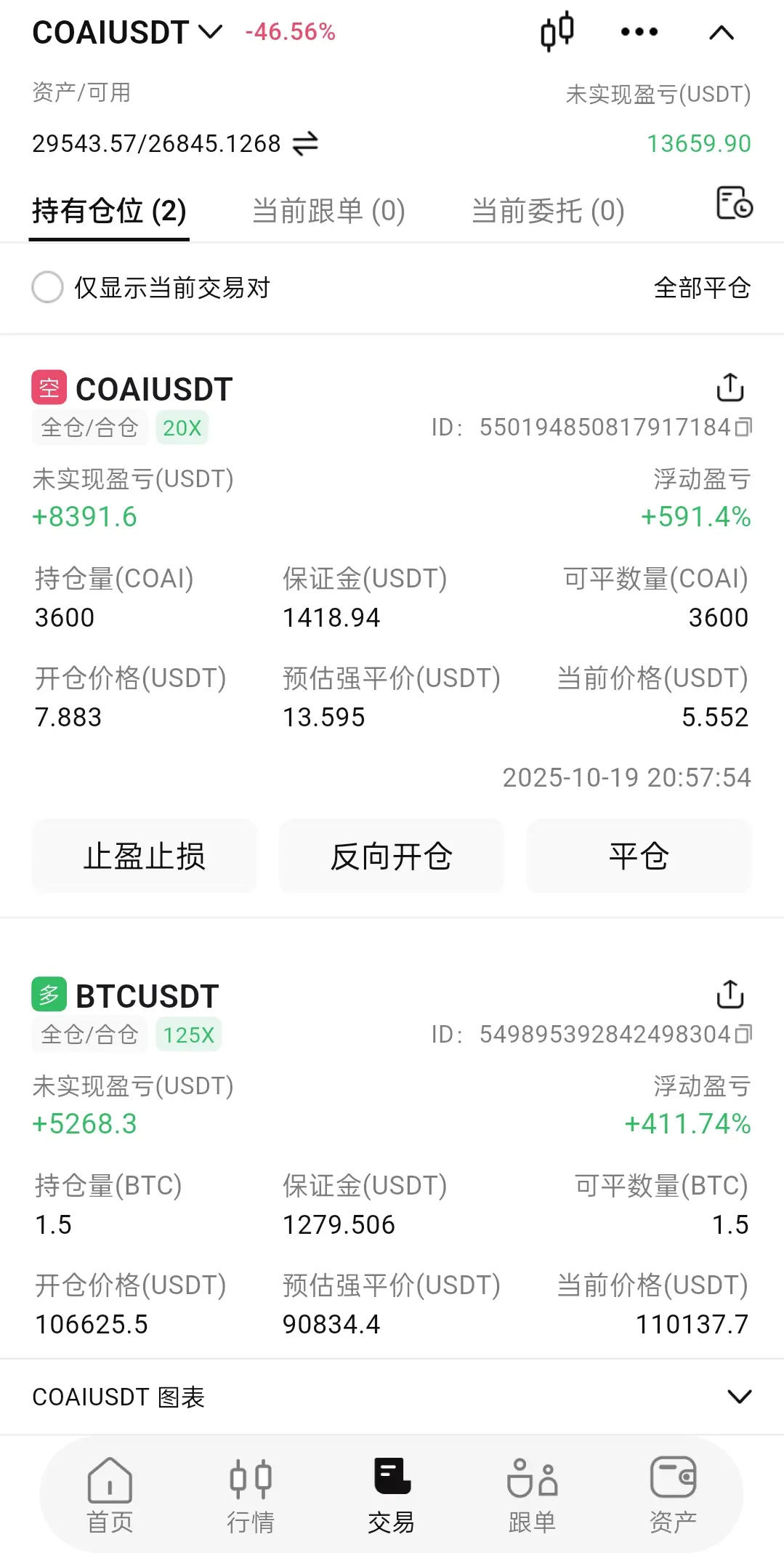Share the BTCUSDT position
The width and height of the screenshot is (784, 1553).
point(730,995)
